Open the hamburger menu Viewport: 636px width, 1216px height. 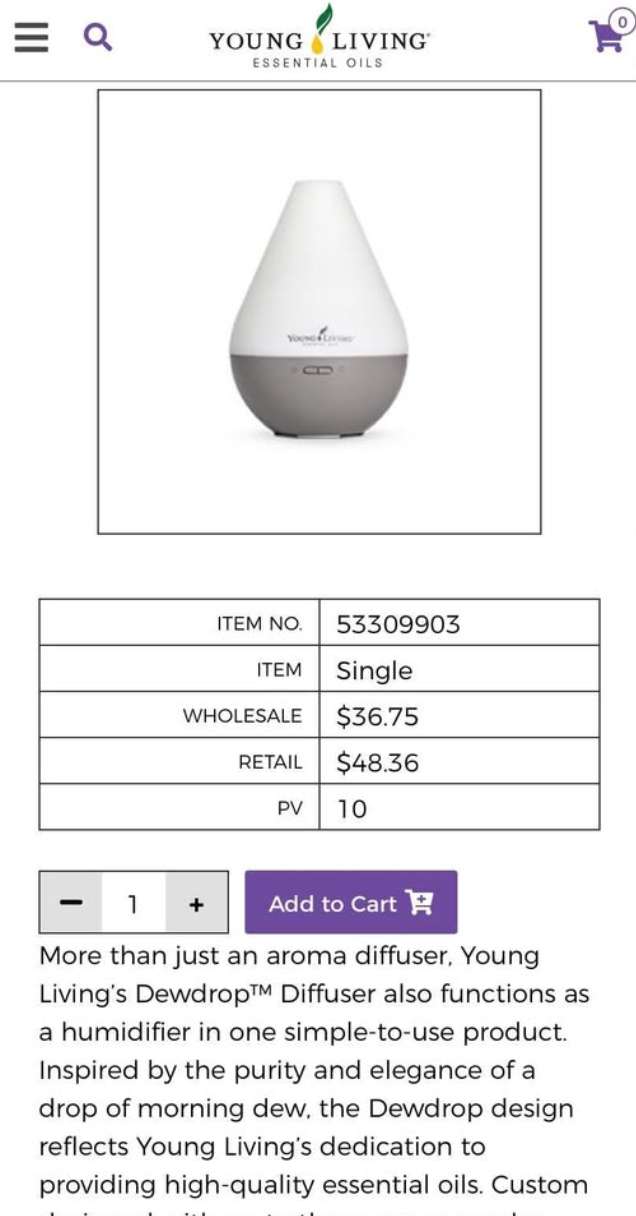(x=31, y=37)
